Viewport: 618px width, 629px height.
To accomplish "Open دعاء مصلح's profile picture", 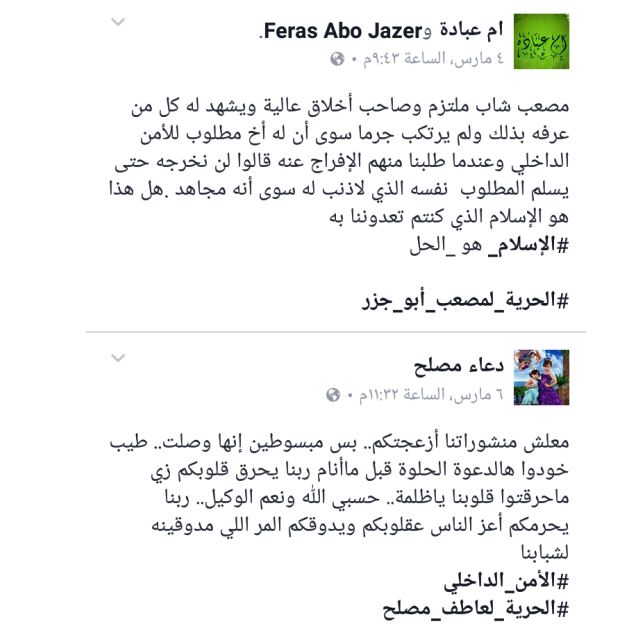I will (x=541, y=377).
